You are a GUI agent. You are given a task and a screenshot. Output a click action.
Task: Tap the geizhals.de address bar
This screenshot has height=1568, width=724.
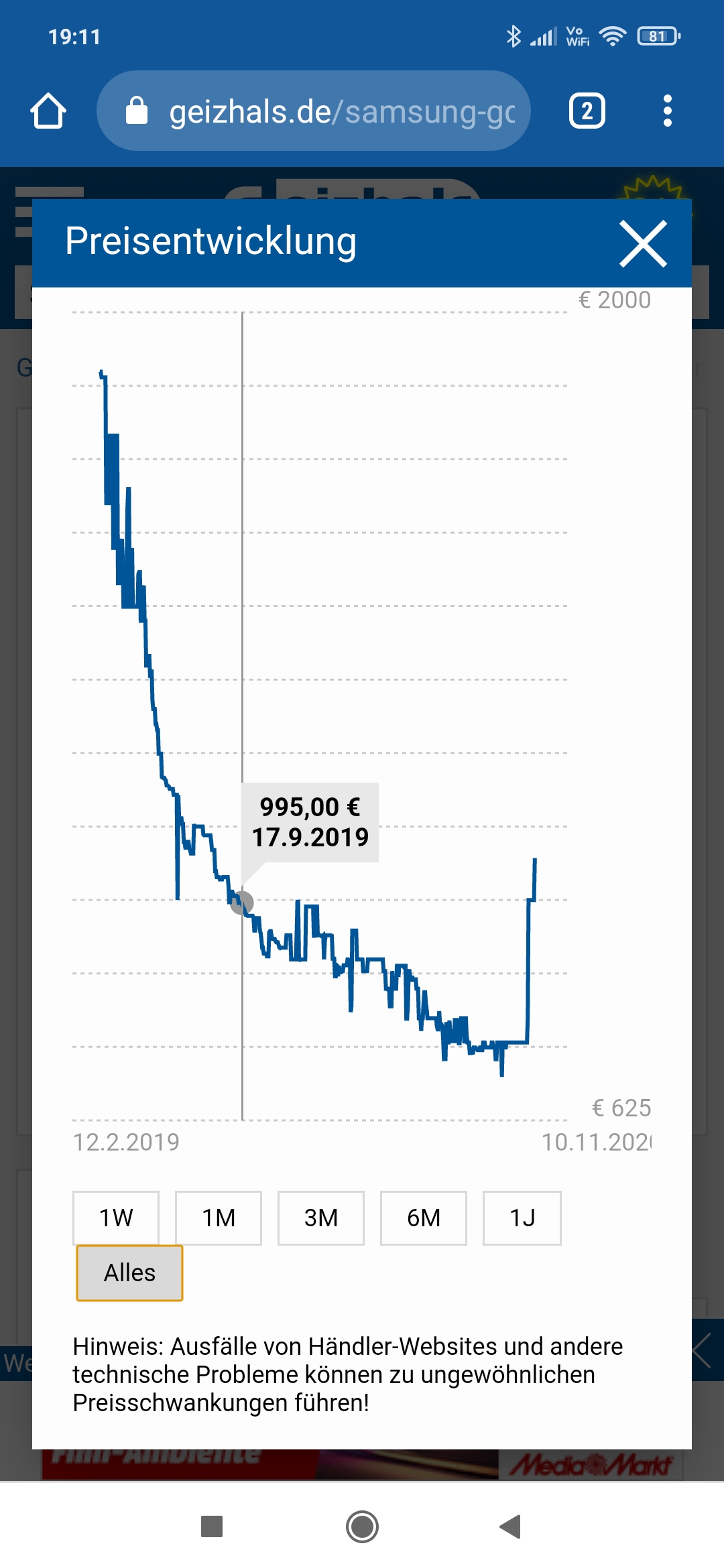(x=314, y=111)
